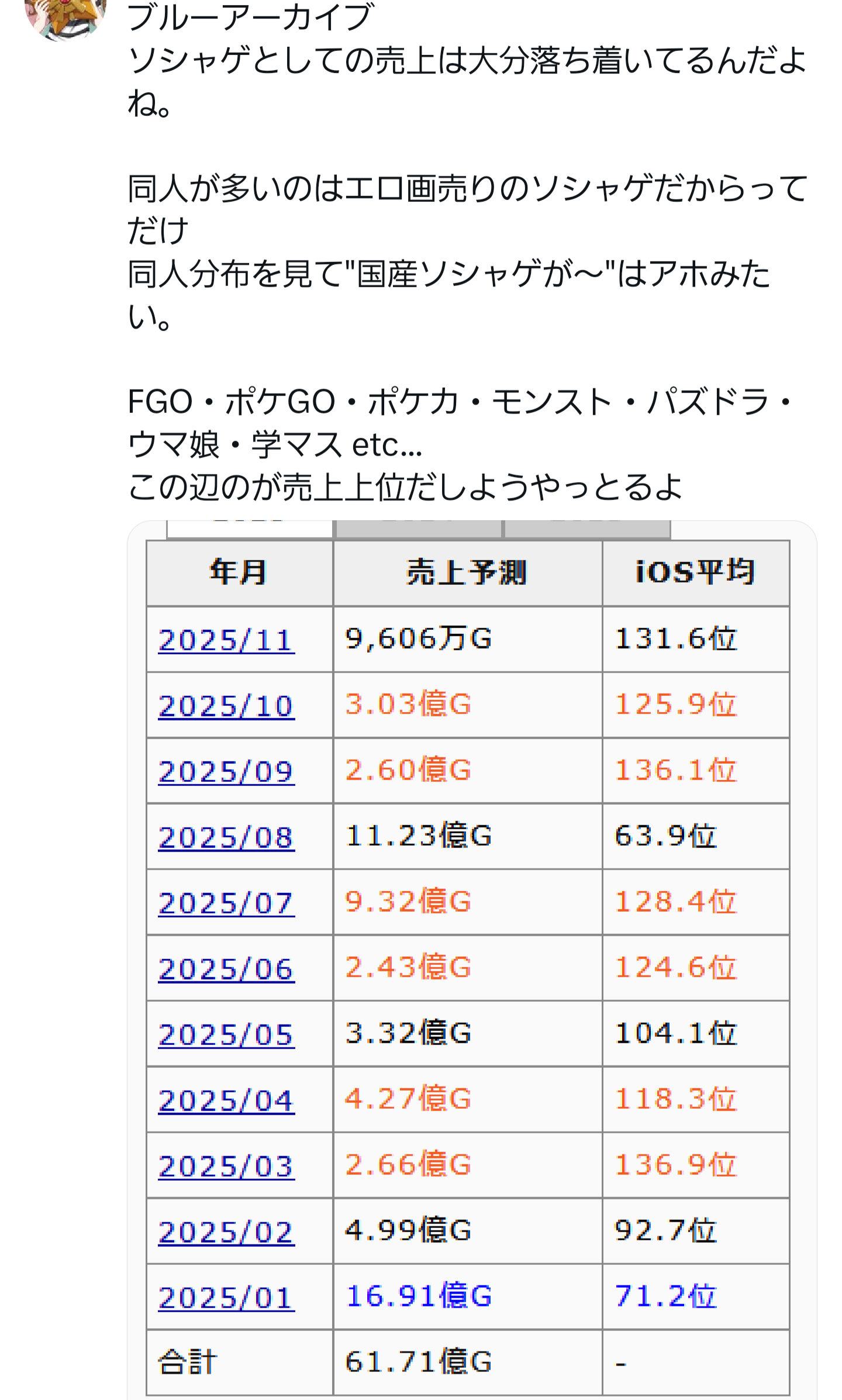Enlarge the attached sales table image
The height and width of the screenshot is (1400, 842).
pos(471,959)
